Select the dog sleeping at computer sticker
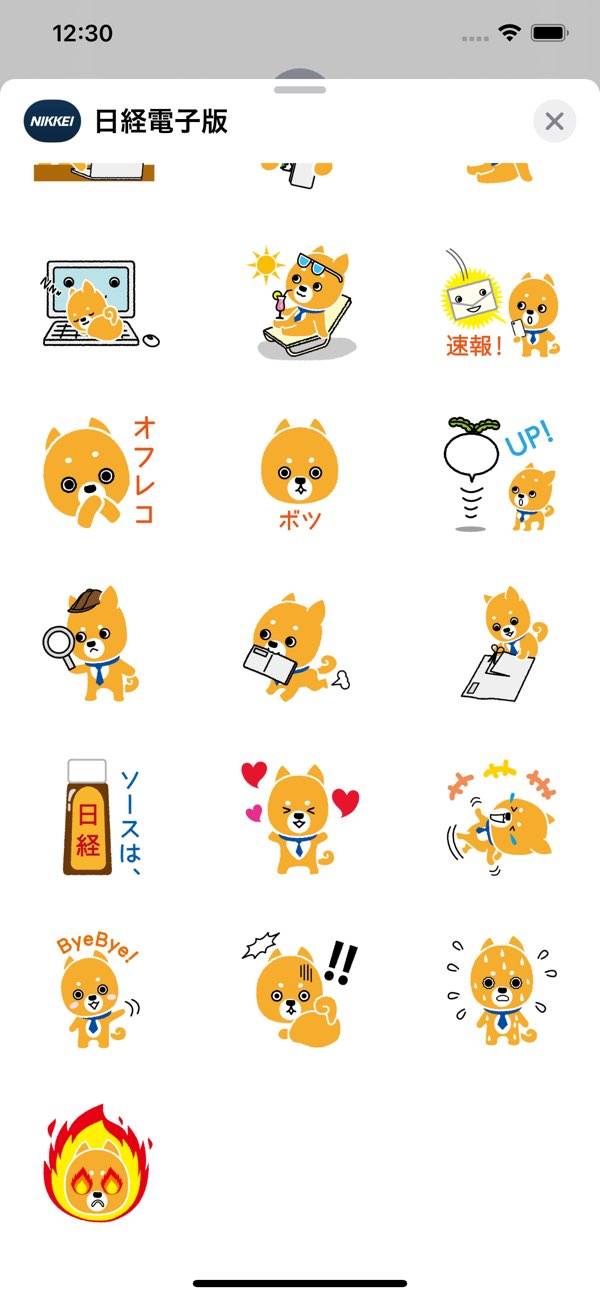The width and height of the screenshot is (600, 1299). click(100, 304)
